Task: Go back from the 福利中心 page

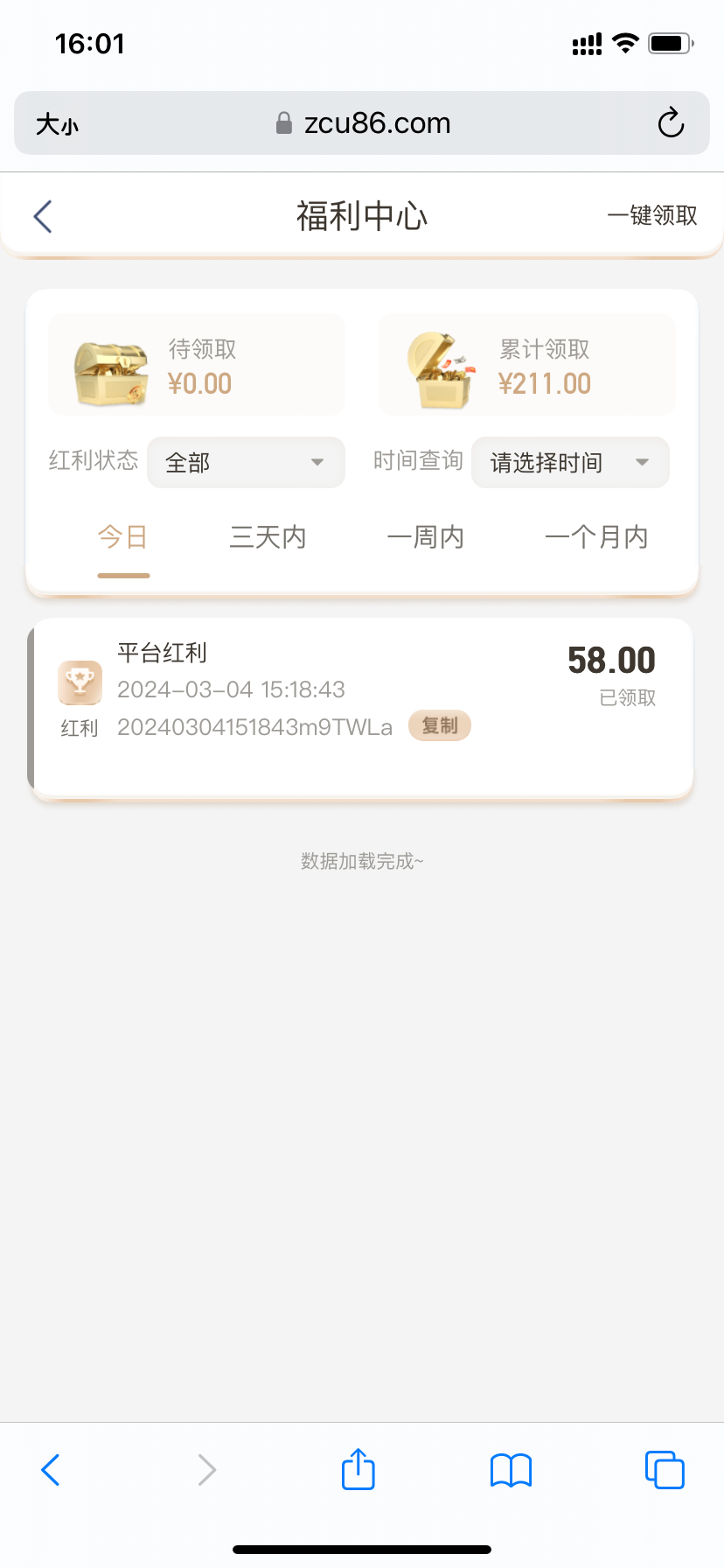Action: (43, 216)
